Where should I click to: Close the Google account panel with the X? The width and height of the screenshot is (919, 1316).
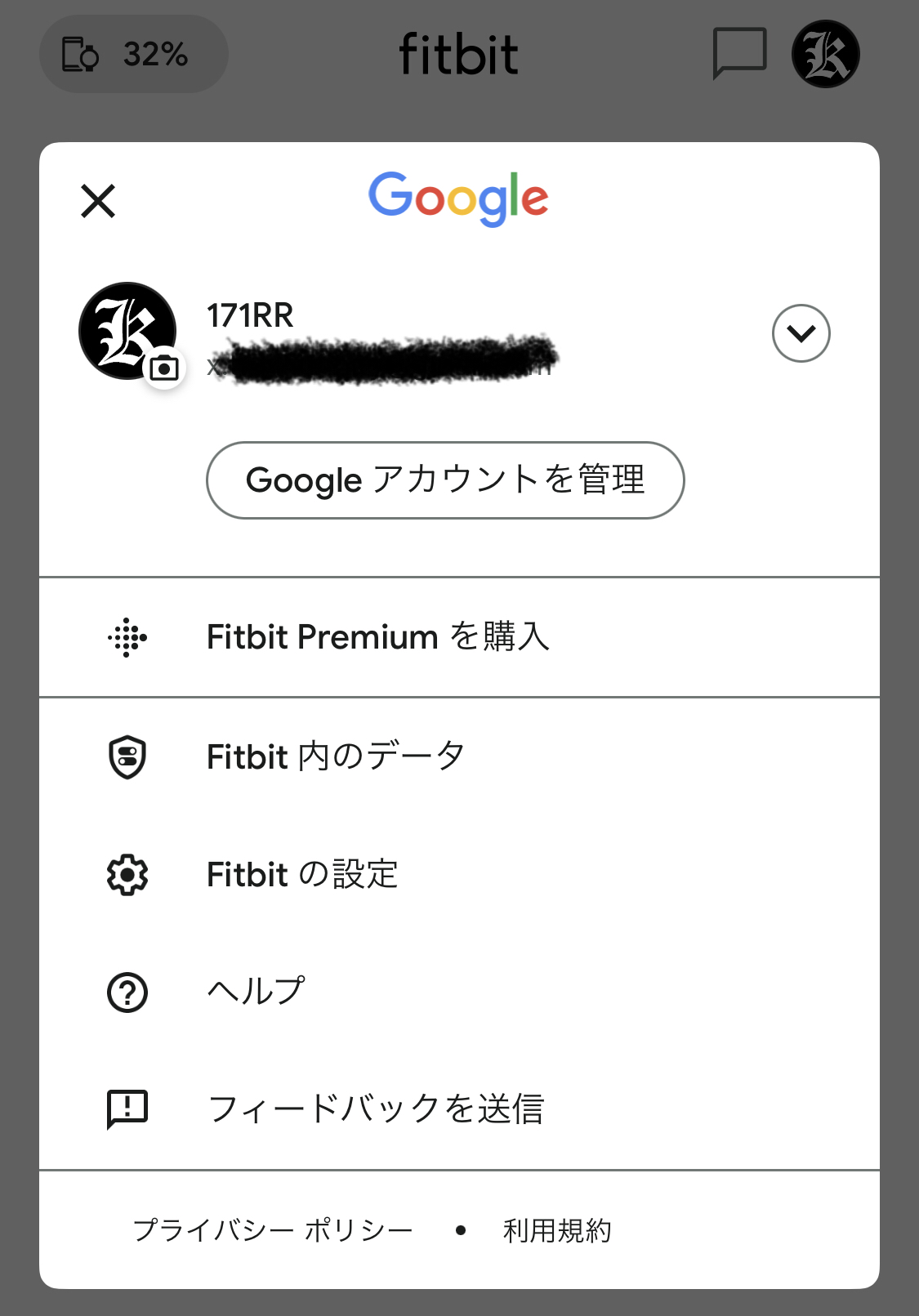[98, 201]
